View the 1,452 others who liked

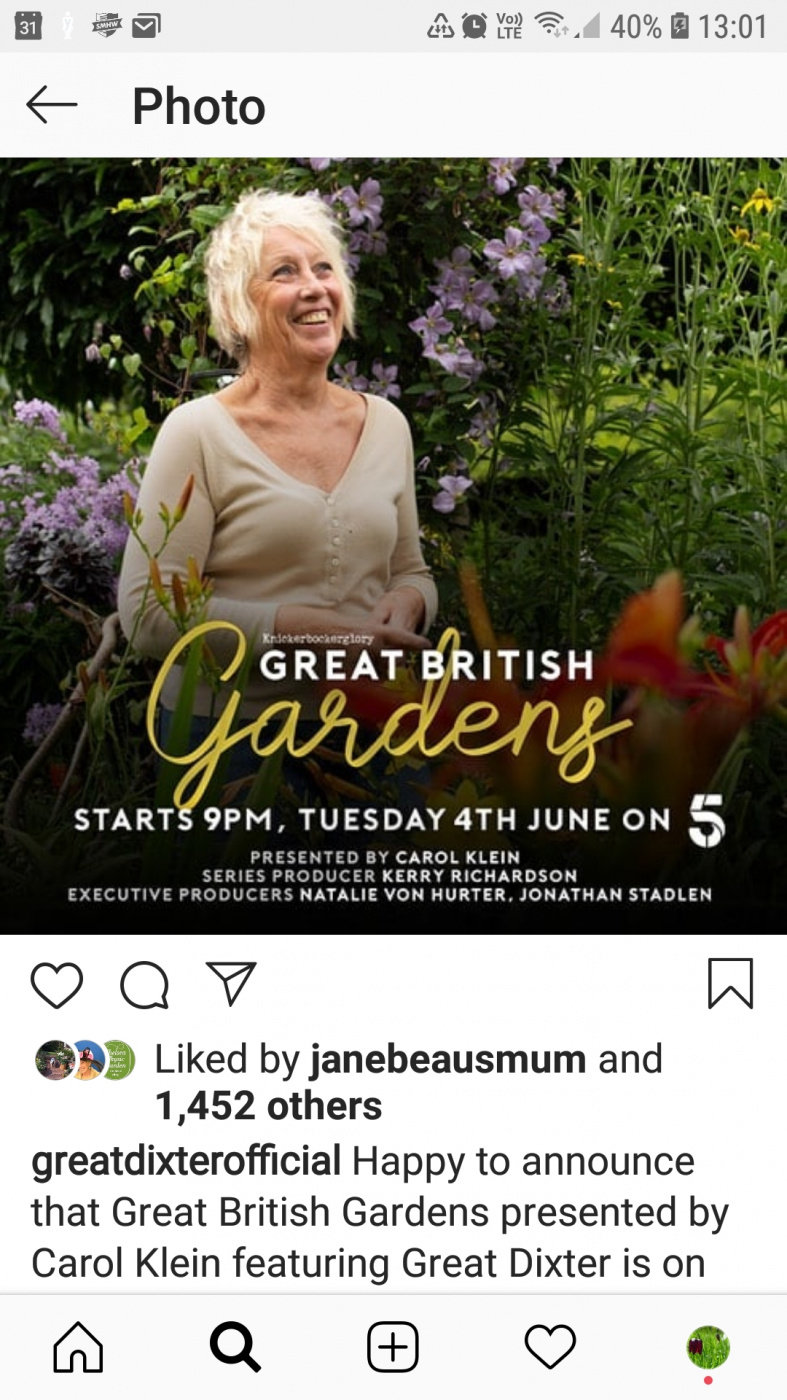click(x=268, y=1106)
